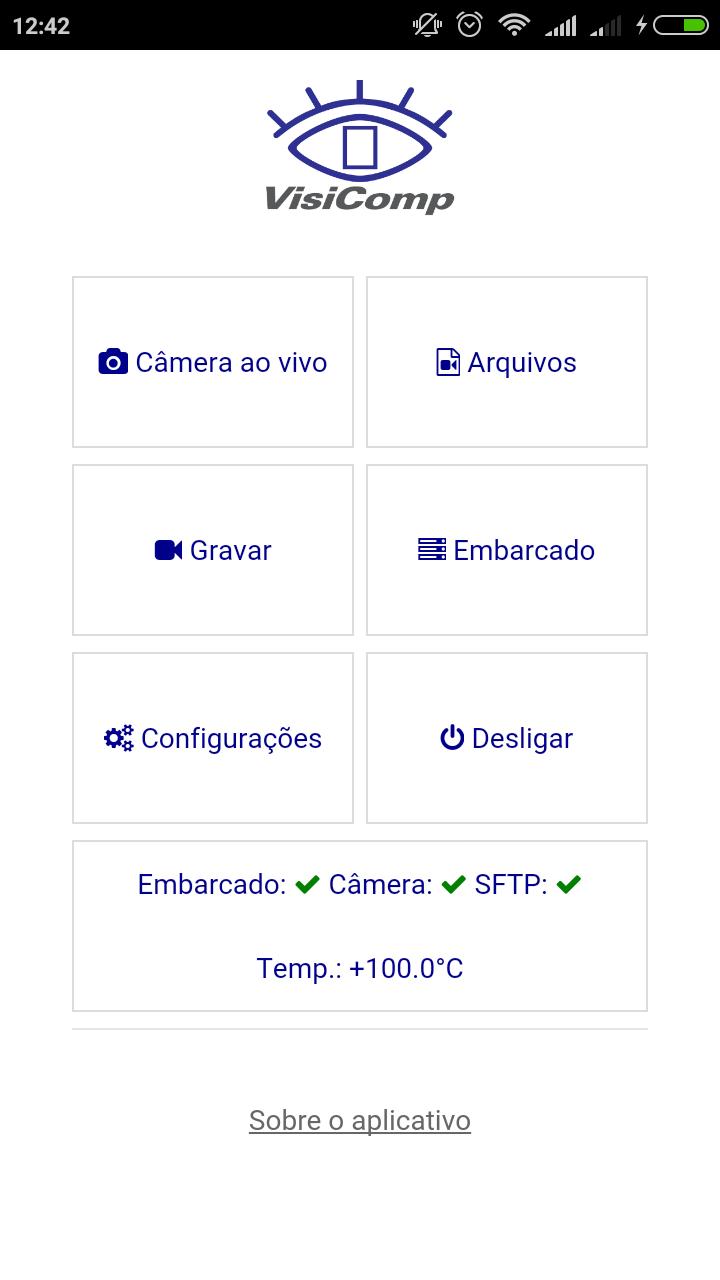Screen dimensions: 720x1280
Task: Open the Arquivos section
Action: click(x=507, y=362)
